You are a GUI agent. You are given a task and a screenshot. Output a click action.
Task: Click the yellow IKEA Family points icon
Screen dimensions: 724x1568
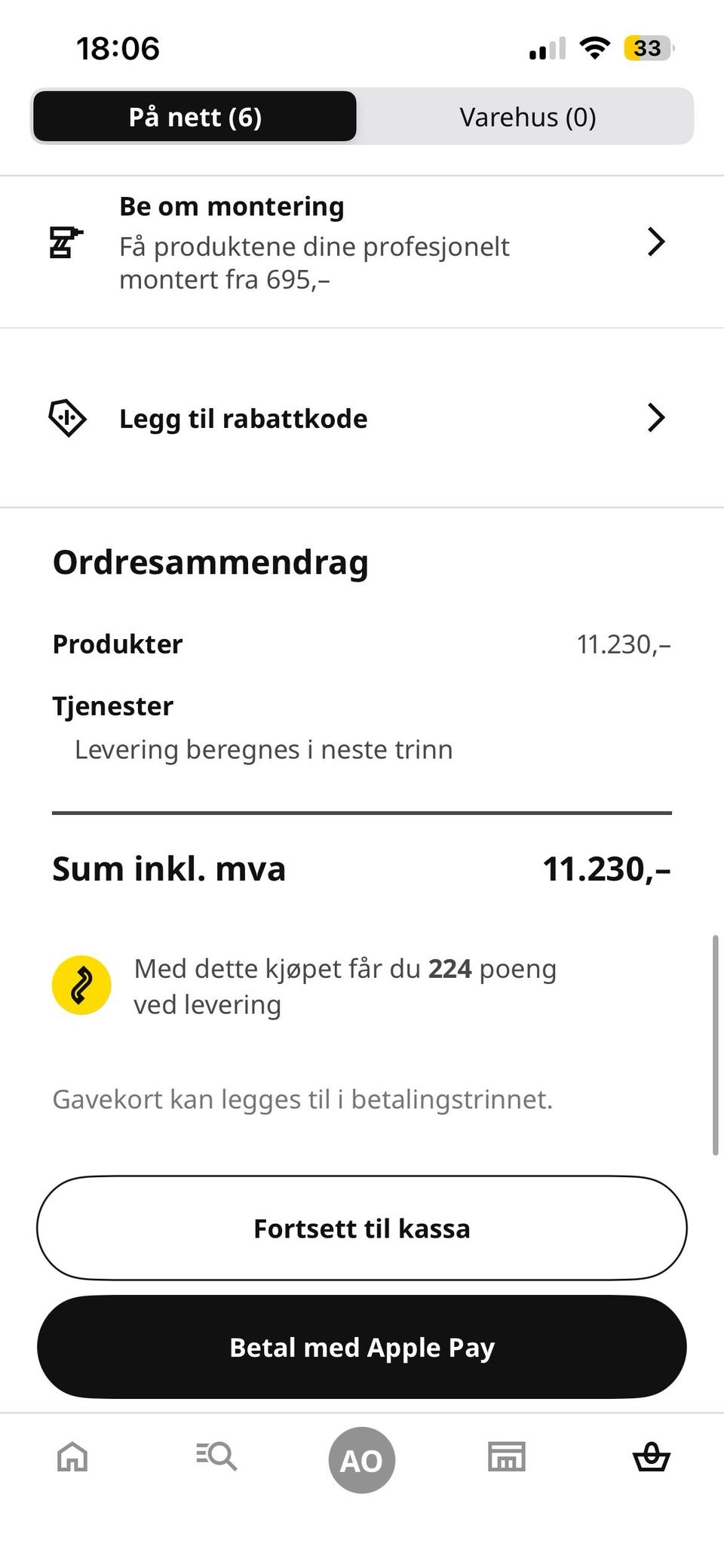(83, 985)
